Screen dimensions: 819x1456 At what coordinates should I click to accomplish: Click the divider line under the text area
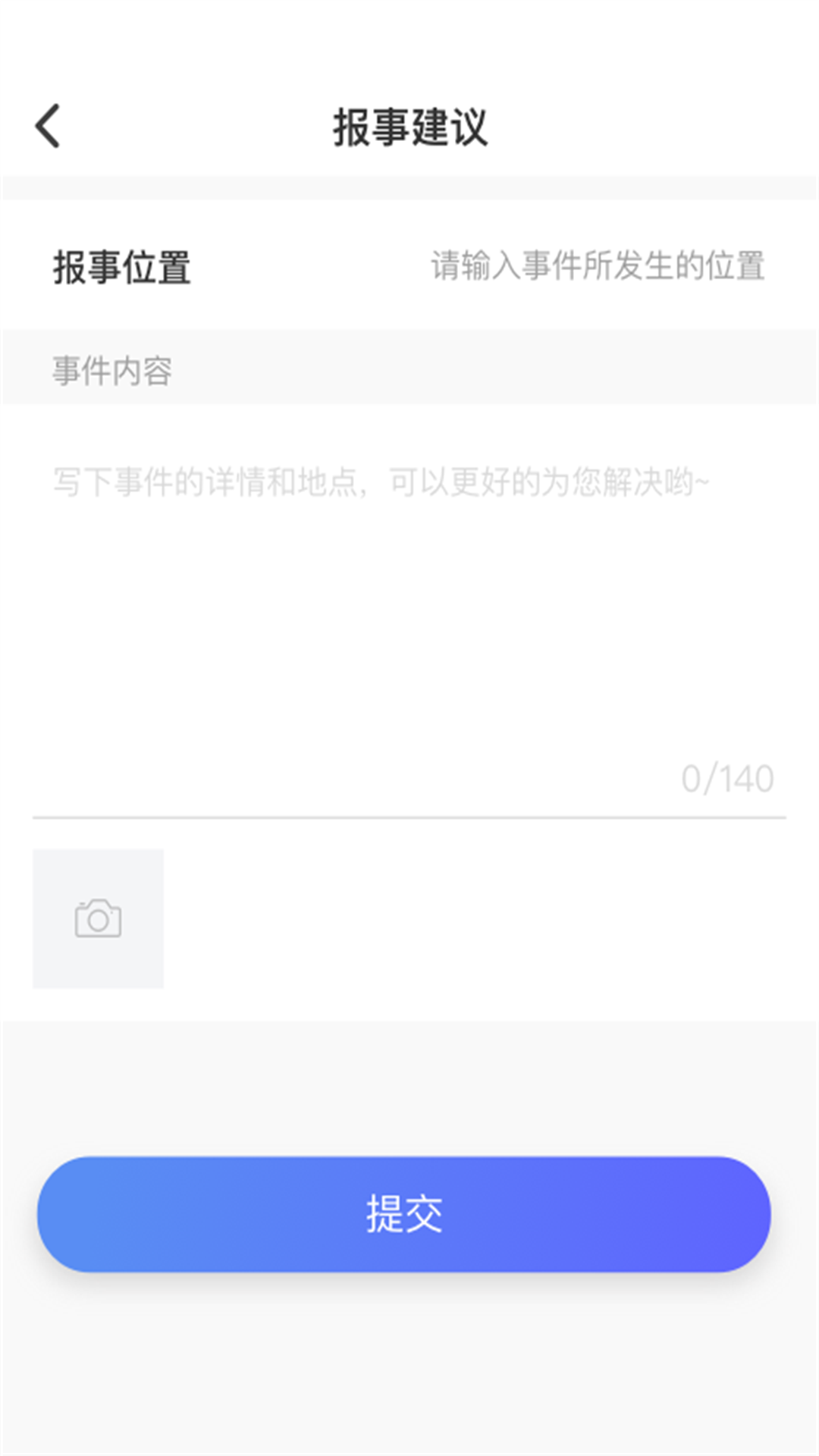pyautogui.click(x=409, y=817)
